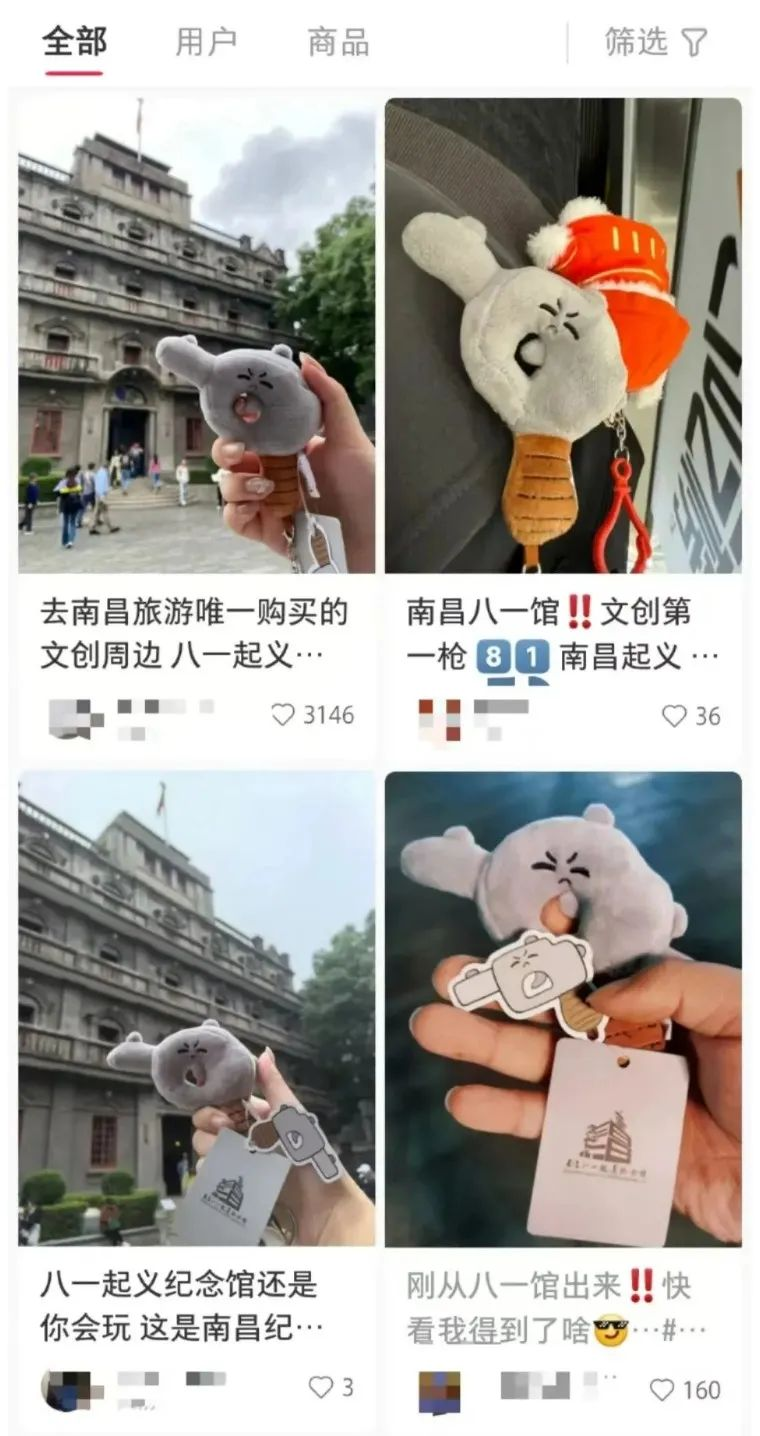Open the post 南昌八一馆 文创第一枪
This screenshot has width=760, height=1436.
pyautogui.click(x=563, y=335)
